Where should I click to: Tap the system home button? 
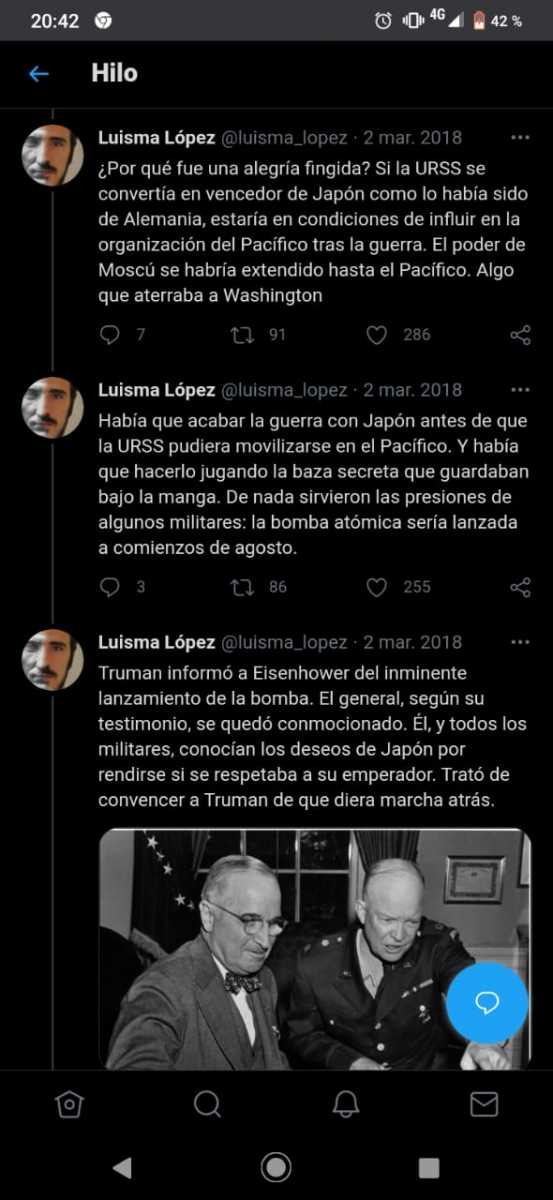[x=276, y=1167]
